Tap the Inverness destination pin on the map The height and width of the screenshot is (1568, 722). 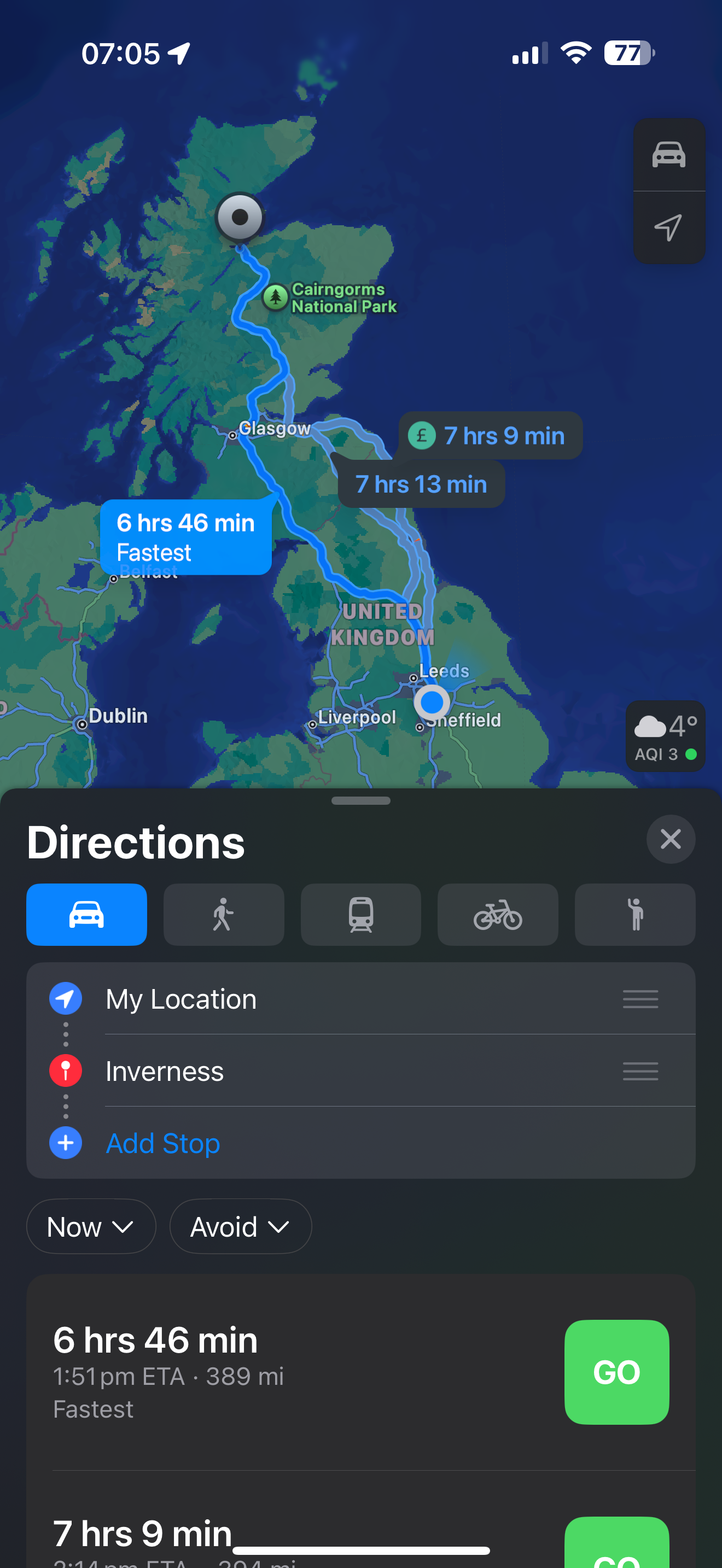point(240,217)
